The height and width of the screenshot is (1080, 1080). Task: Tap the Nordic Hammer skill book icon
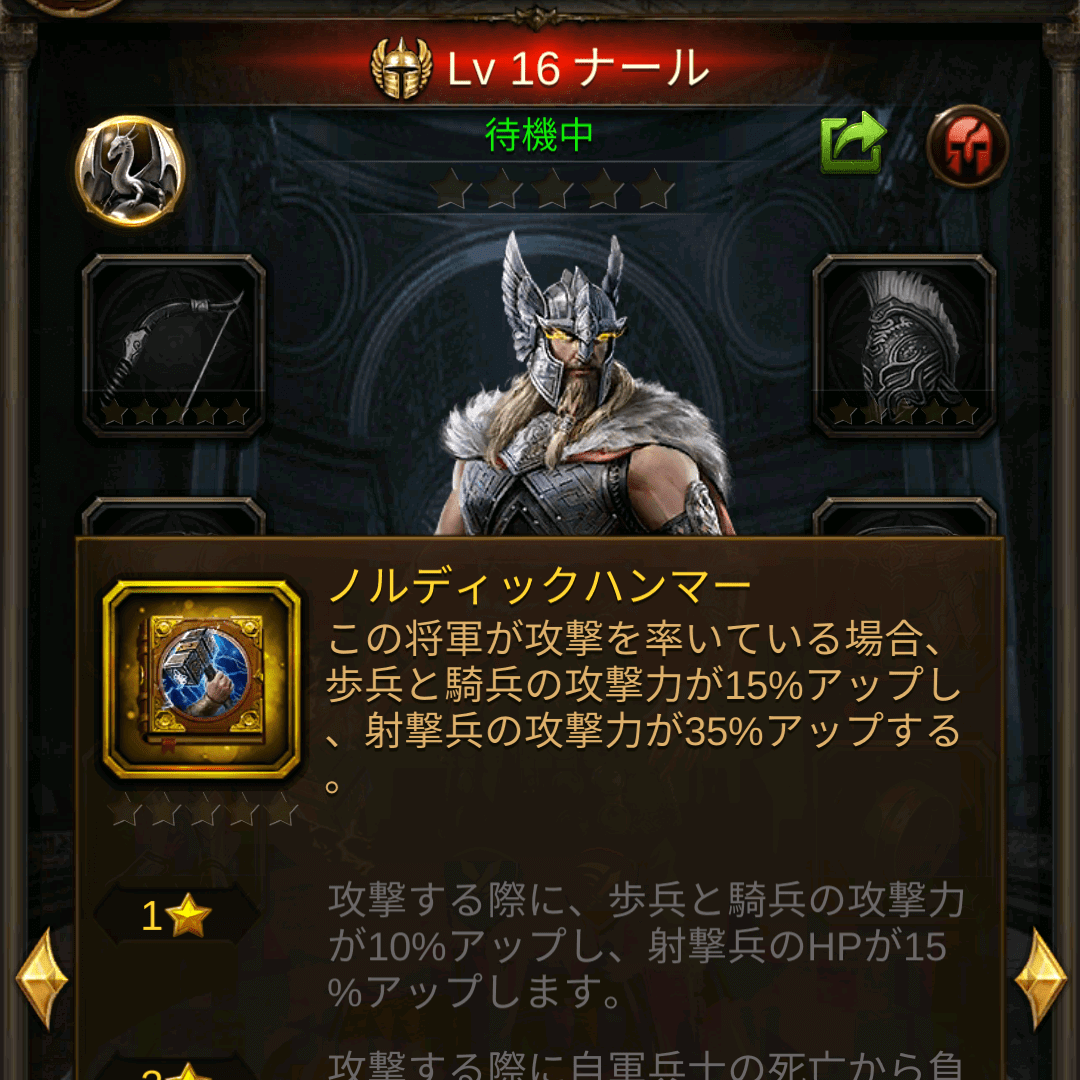click(202, 680)
